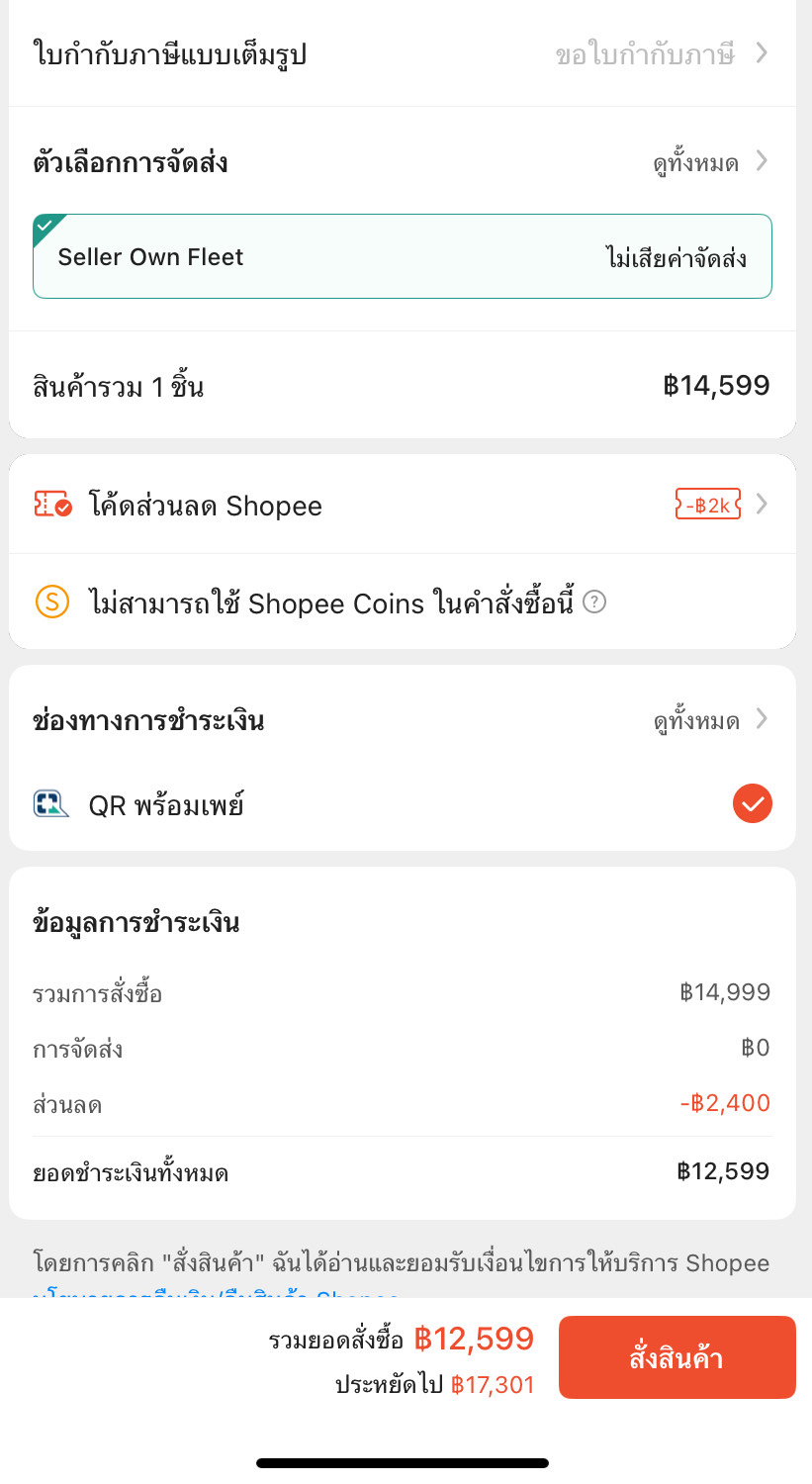This screenshot has width=812, height=1484.
Task: Place the order with the orange button
Action: tap(677, 1357)
